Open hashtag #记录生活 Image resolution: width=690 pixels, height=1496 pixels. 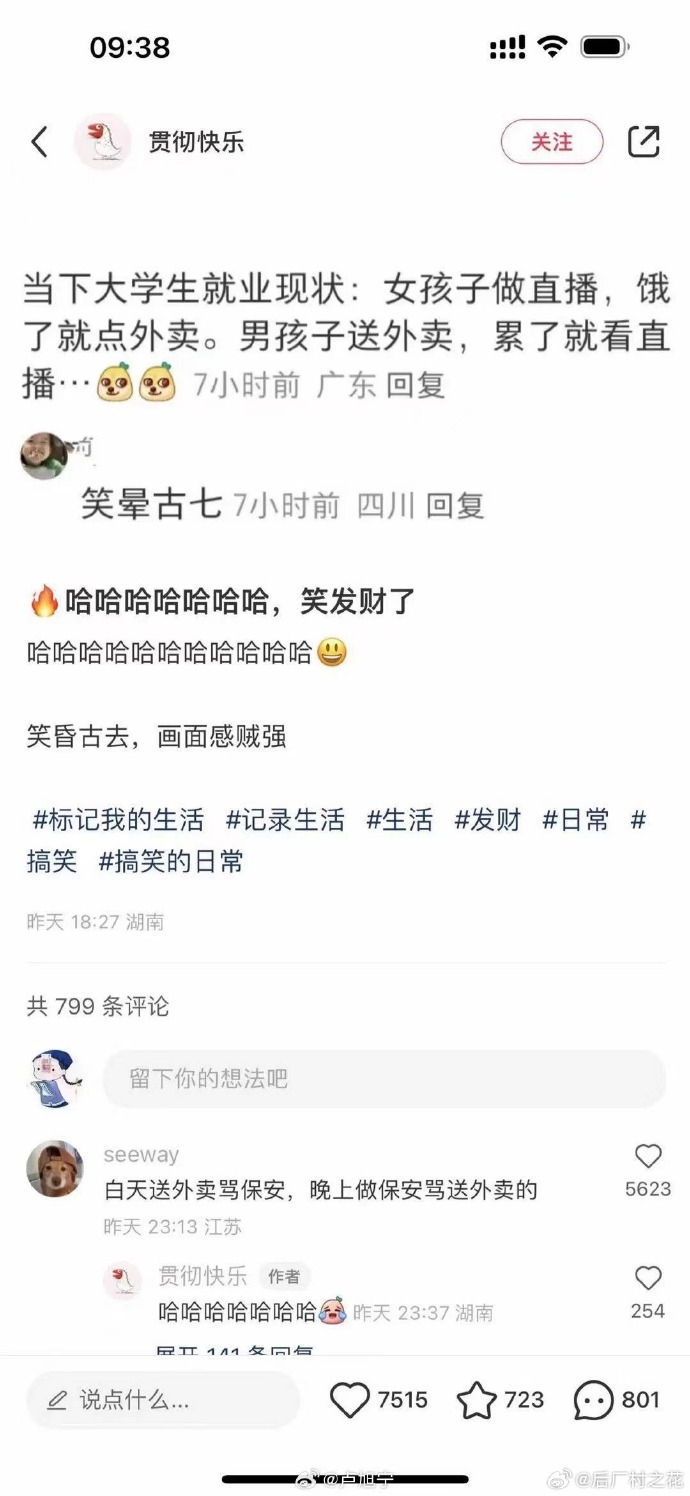(x=285, y=820)
